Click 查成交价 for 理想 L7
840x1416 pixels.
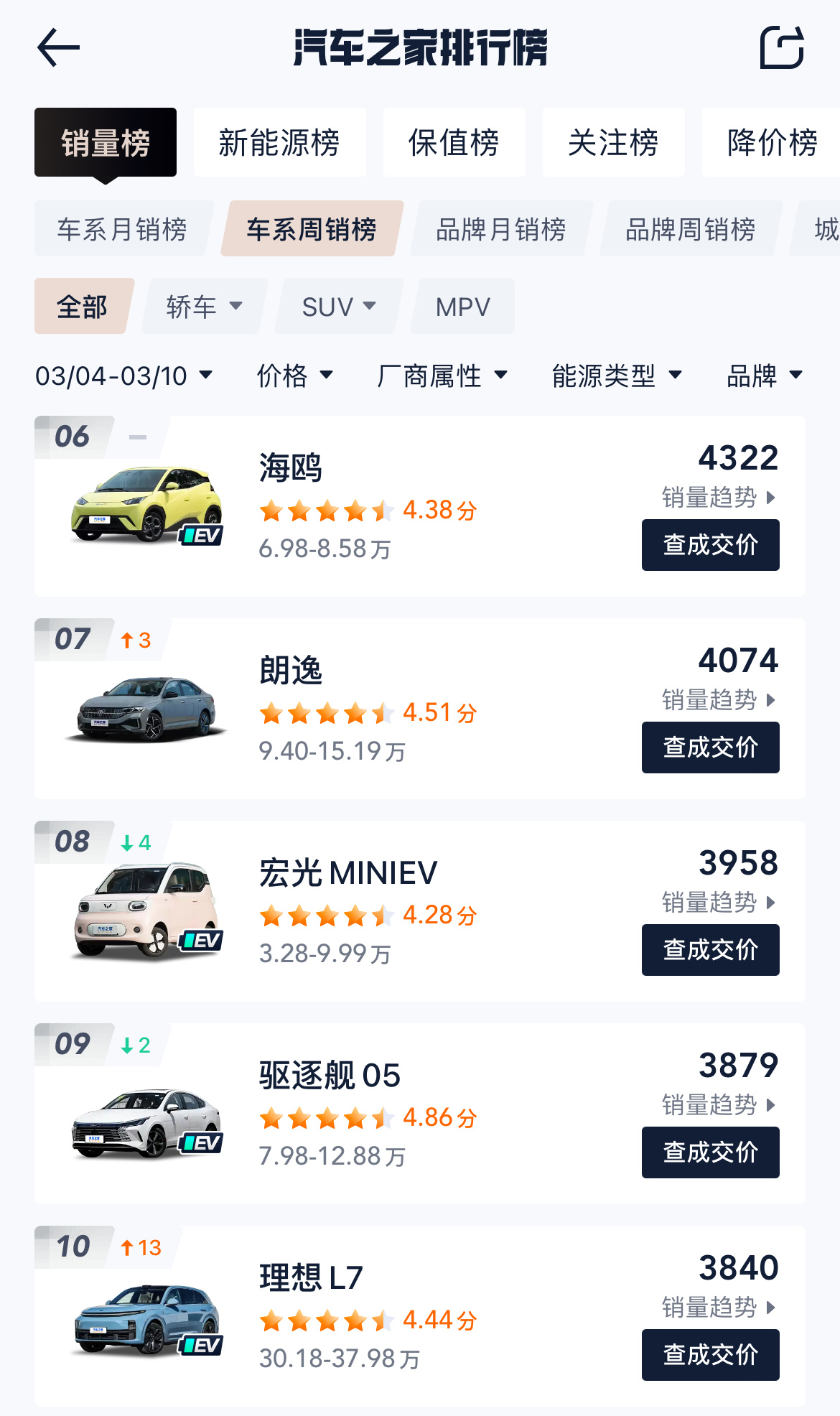[710, 1355]
